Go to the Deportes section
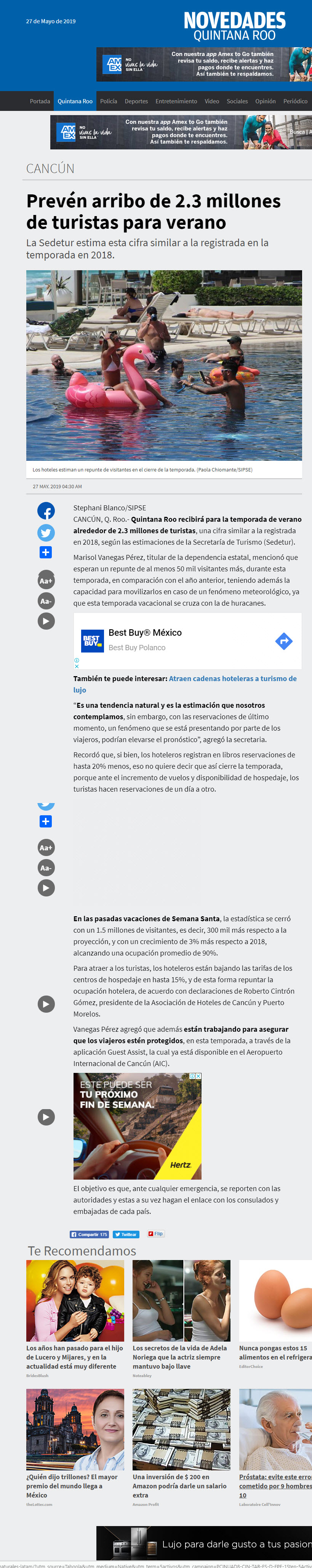Screen dimensions: 312x1568 coord(136,101)
